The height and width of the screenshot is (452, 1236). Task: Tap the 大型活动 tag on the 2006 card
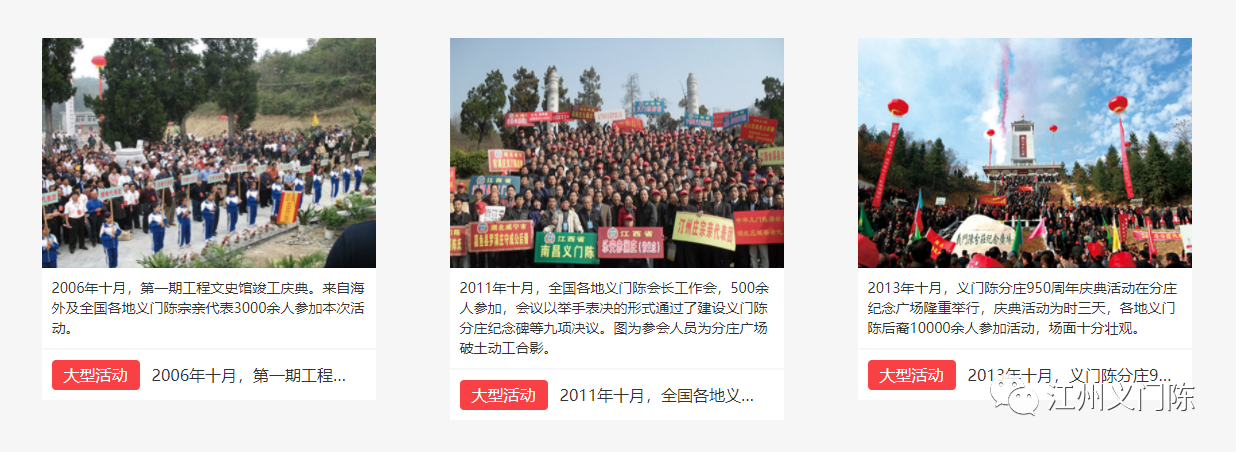[96, 375]
